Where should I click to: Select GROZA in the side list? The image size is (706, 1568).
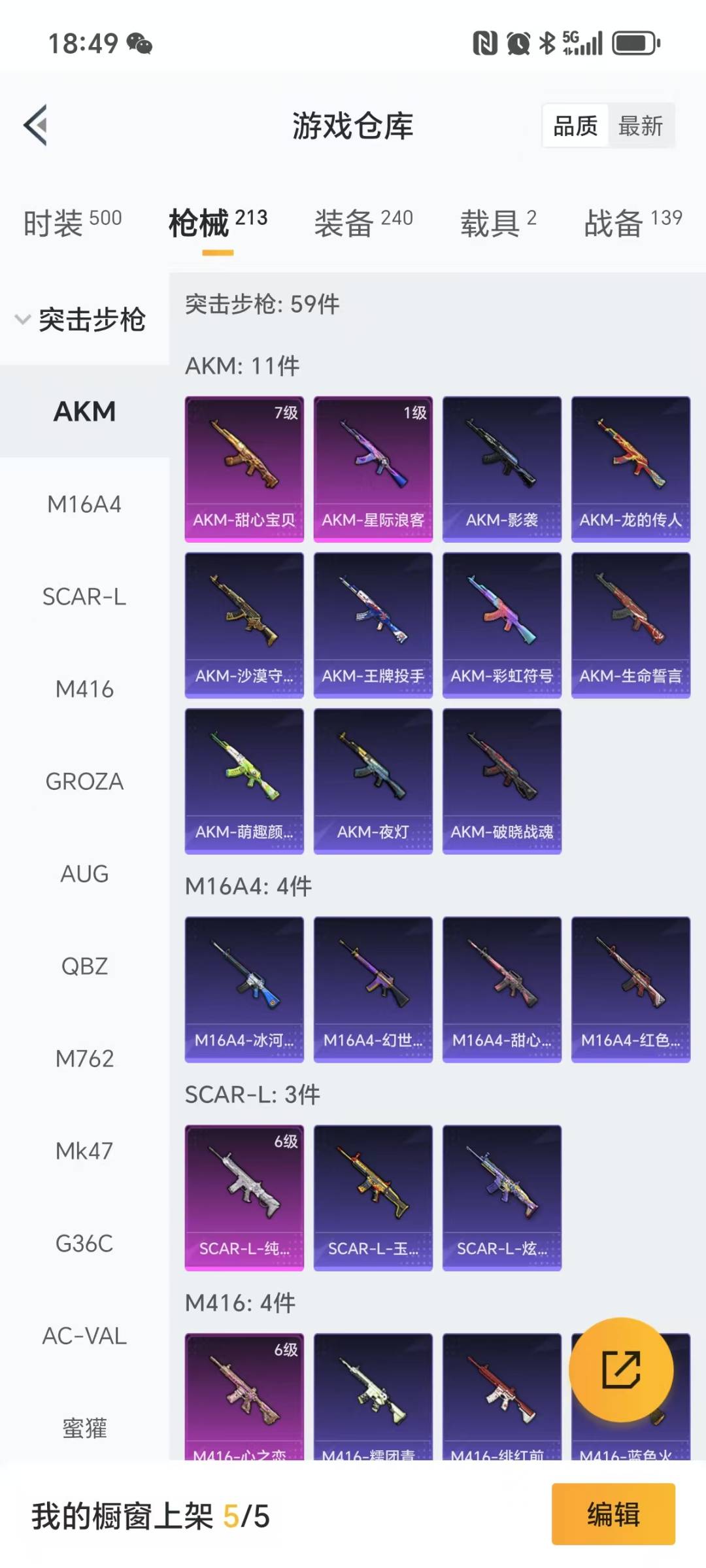(84, 781)
